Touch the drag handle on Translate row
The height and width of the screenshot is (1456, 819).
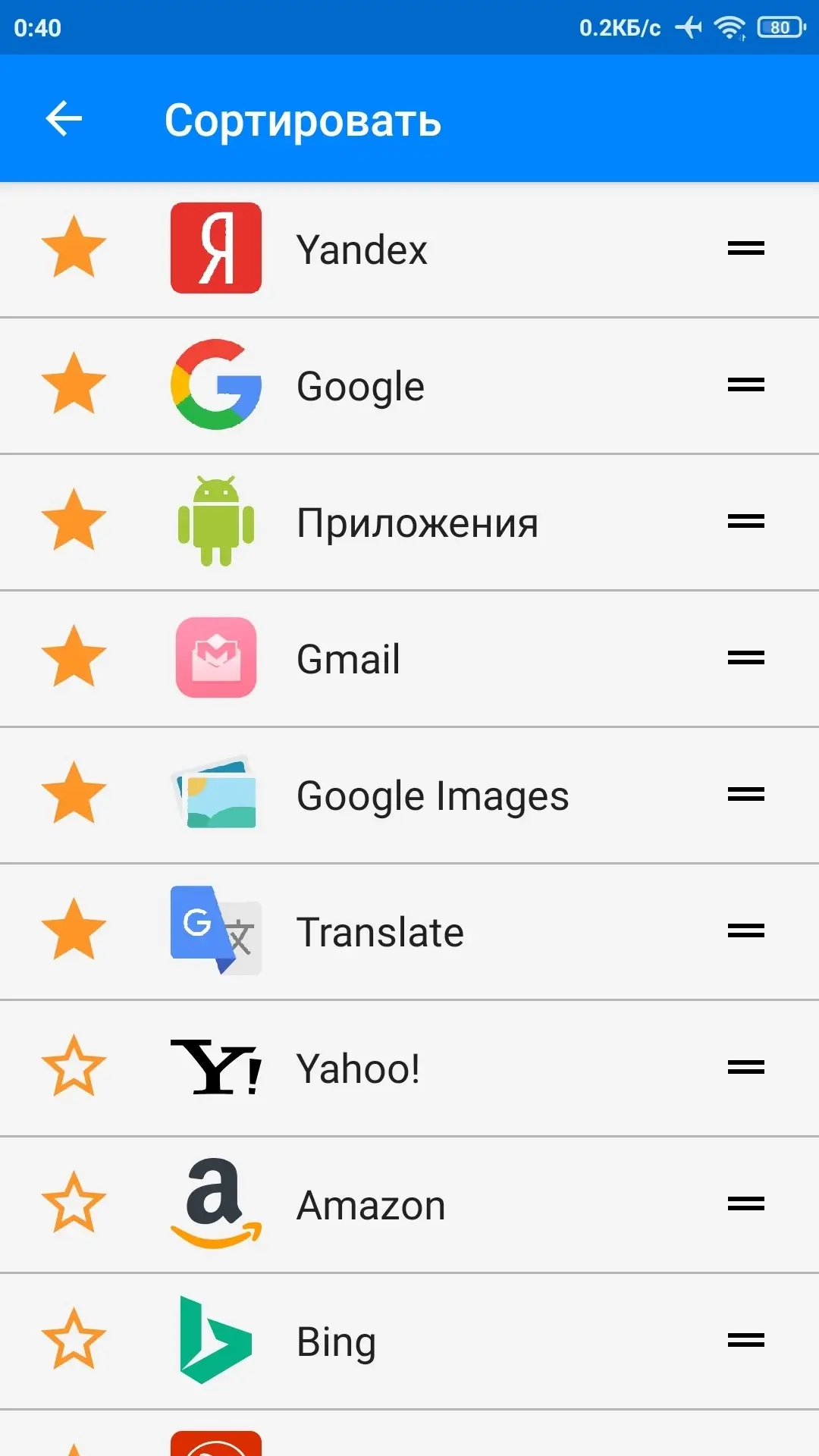[745, 930]
